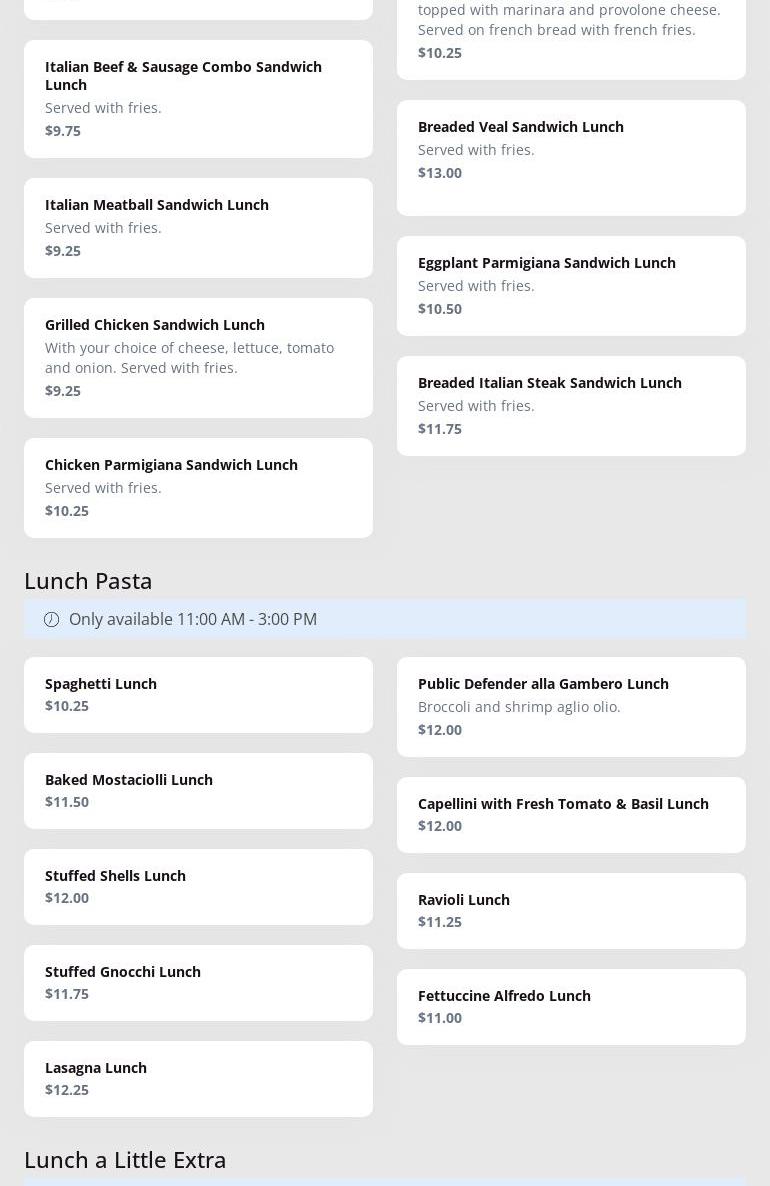Select Italian Meatball Sandwich Lunch item
This screenshot has width=770, height=1186.
coord(198,227)
